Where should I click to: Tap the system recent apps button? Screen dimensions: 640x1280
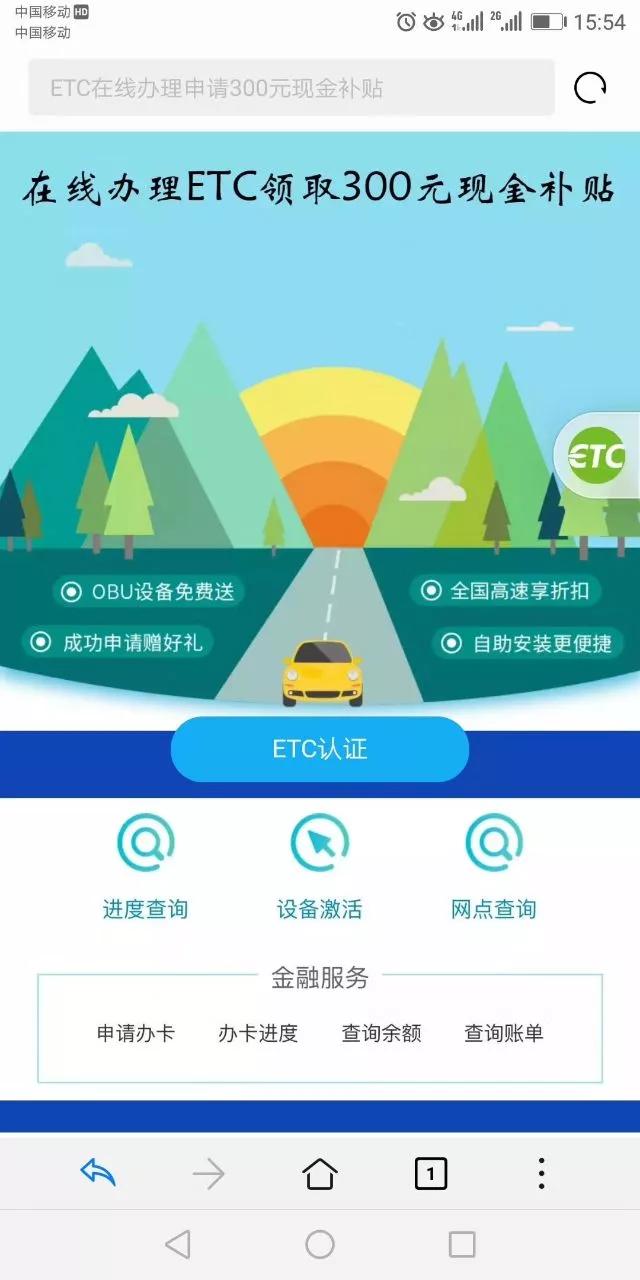pos(462,1244)
